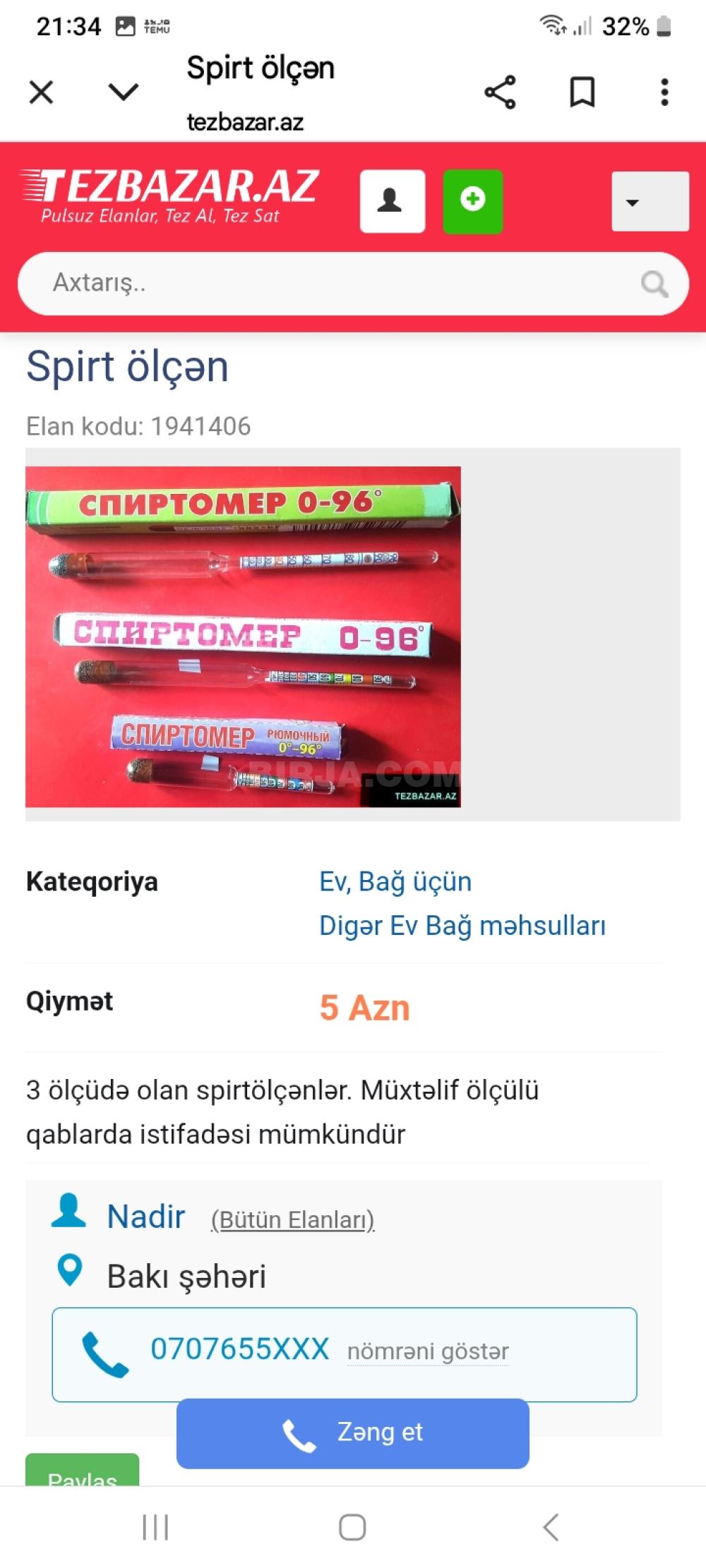706x1568 pixels.
Task: Run search with the magnifier icon
Action: pos(654,284)
